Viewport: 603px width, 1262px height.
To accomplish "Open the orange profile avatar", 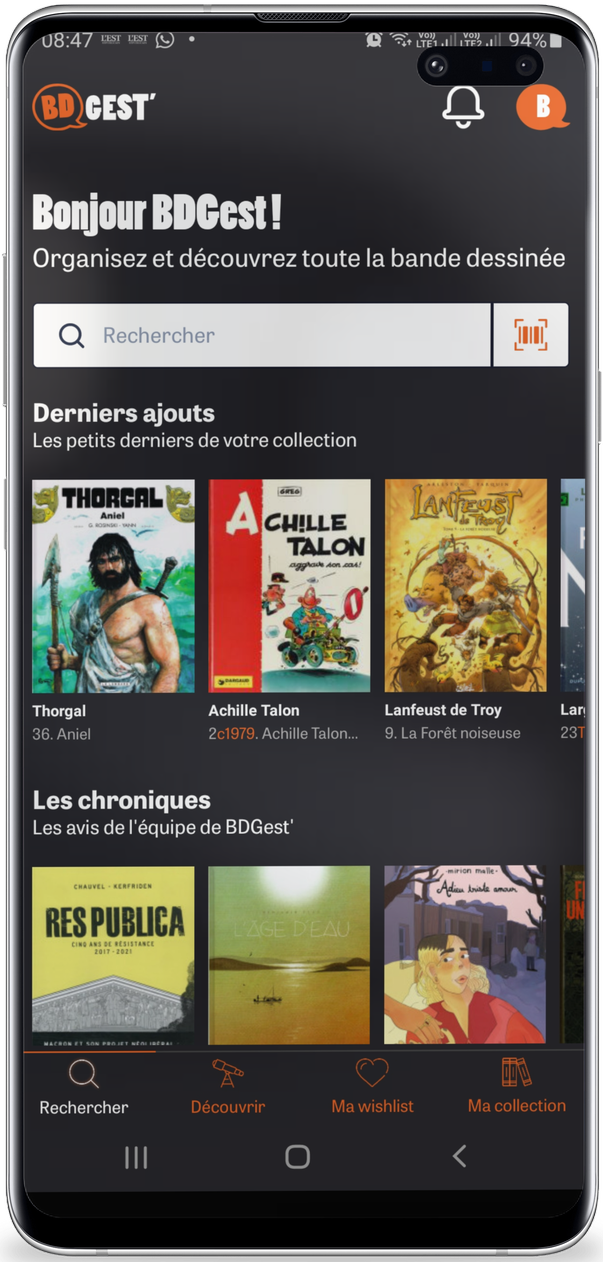I will point(541,106).
